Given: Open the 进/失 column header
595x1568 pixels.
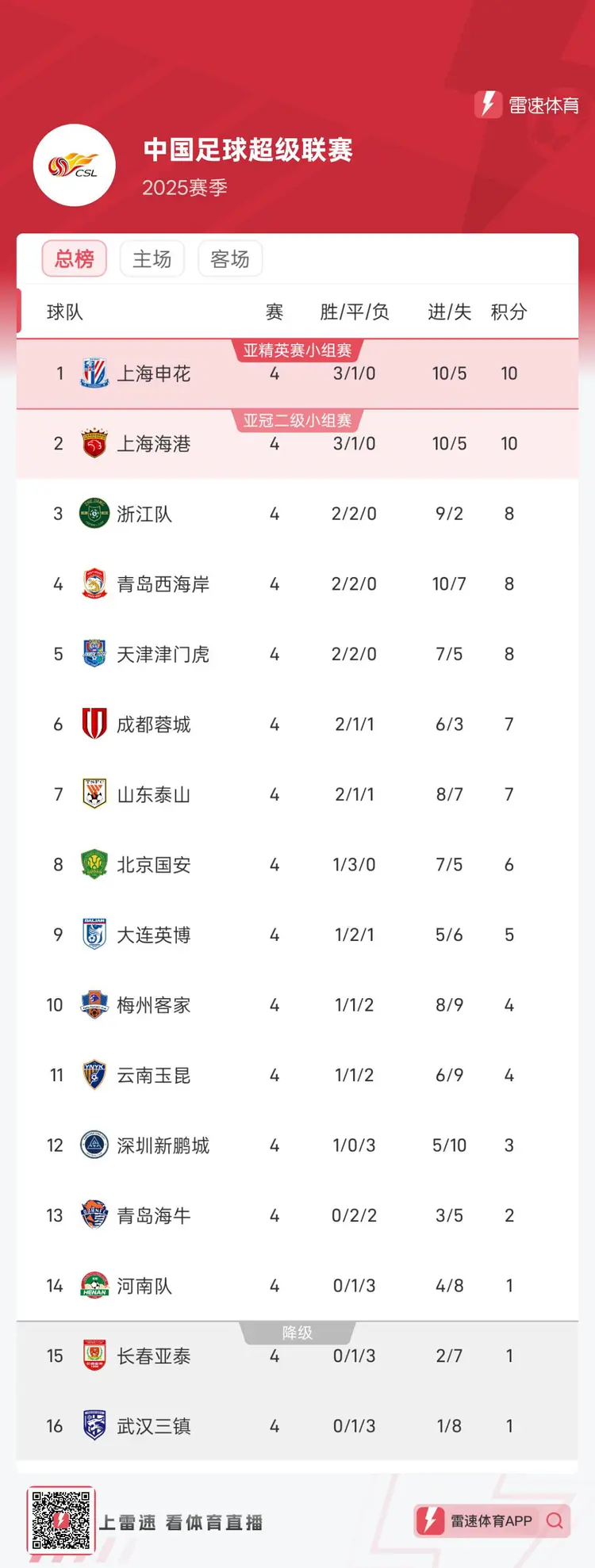Looking at the screenshot, I should [x=448, y=312].
